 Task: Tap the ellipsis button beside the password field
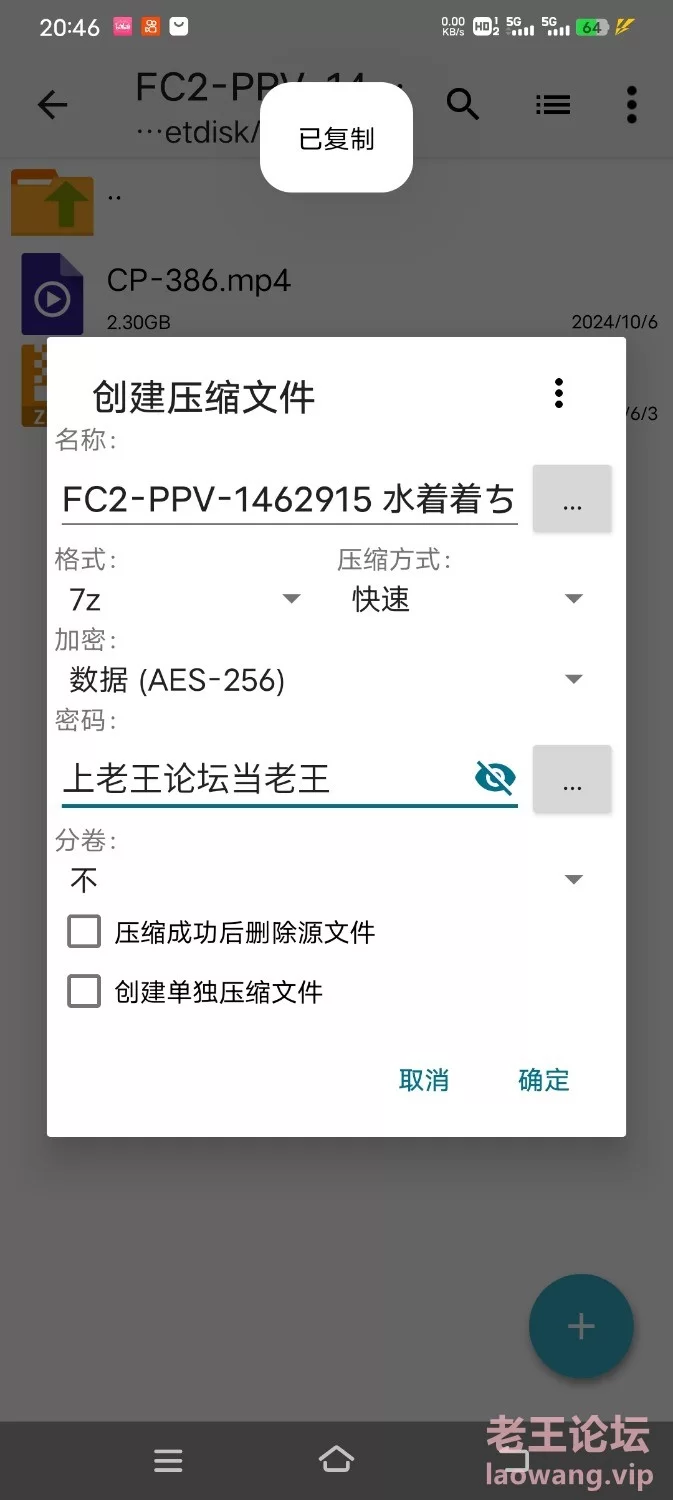572,778
